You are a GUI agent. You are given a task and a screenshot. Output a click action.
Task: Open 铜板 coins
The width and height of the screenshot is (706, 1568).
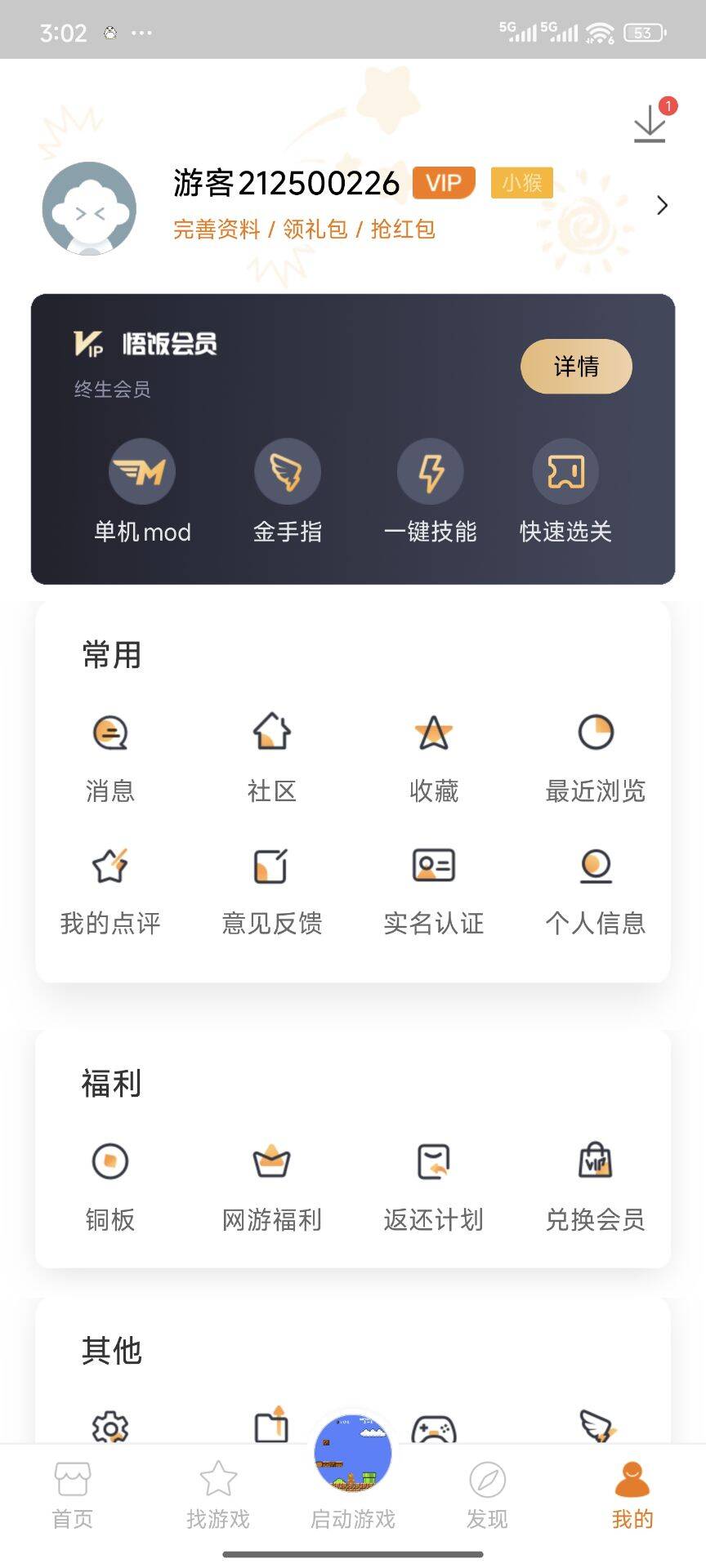tap(110, 1187)
